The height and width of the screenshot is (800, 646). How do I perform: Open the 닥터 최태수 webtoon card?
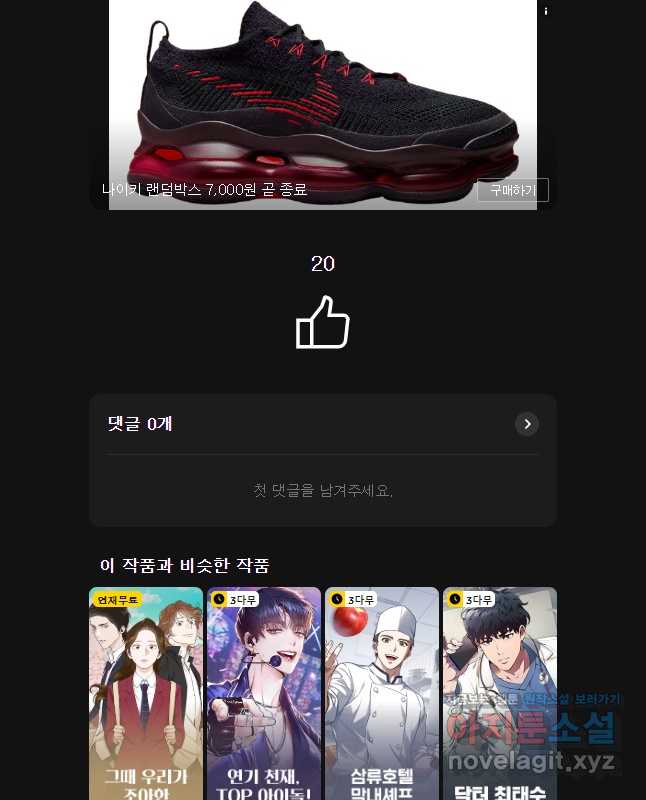point(499,693)
